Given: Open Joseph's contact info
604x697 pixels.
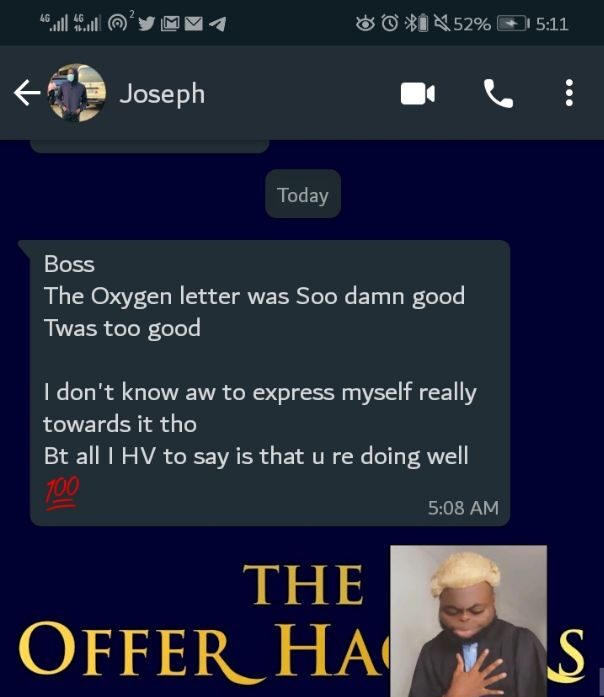Looking at the screenshot, I should coord(161,93).
